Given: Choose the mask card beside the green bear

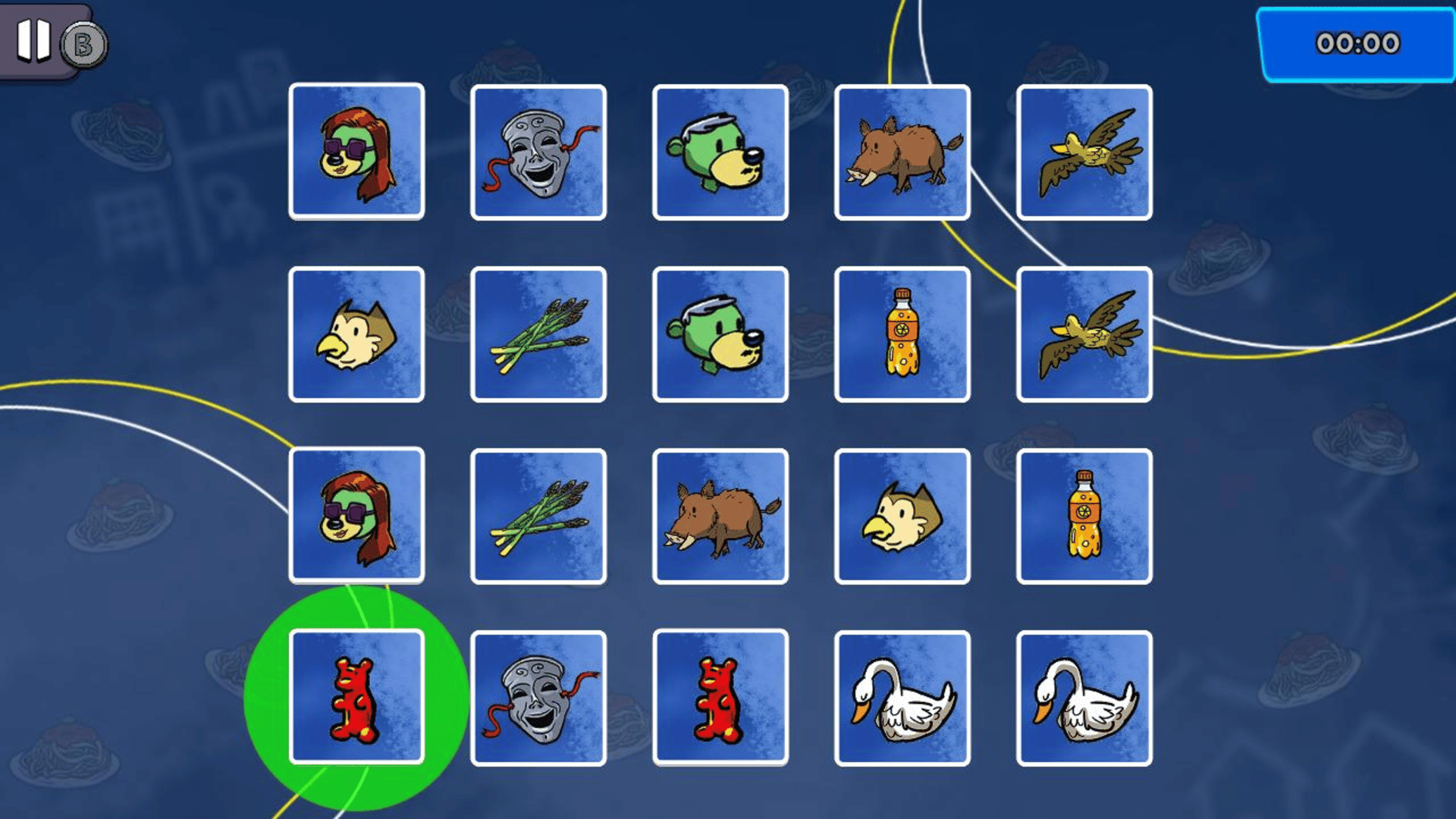Looking at the screenshot, I should pos(538,152).
